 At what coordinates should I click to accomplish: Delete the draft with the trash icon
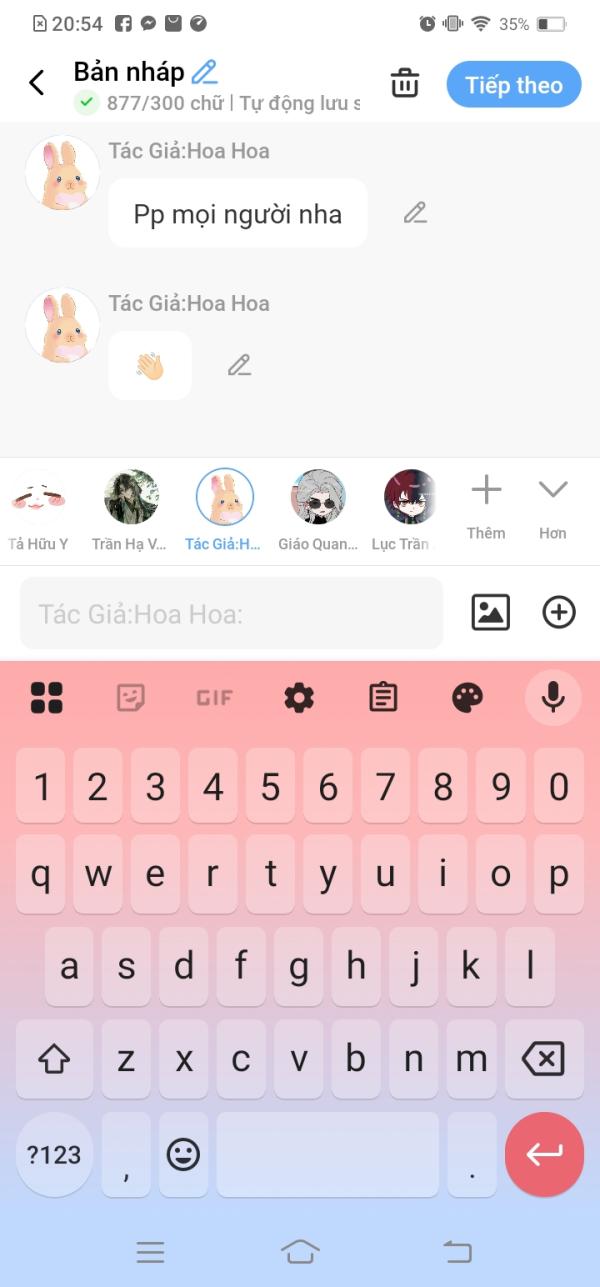tap(405, 83)
